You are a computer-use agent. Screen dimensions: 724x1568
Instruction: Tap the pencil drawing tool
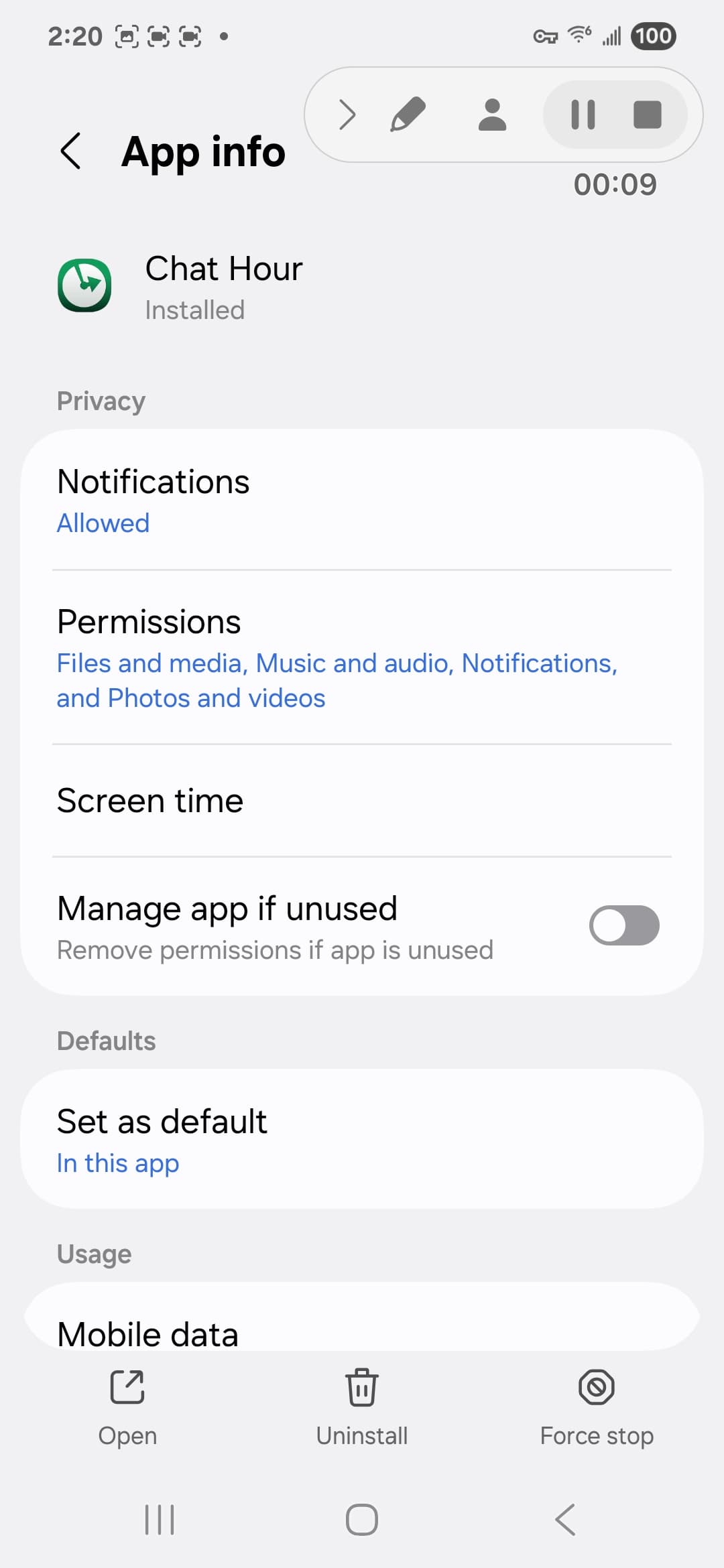point(408,115)
